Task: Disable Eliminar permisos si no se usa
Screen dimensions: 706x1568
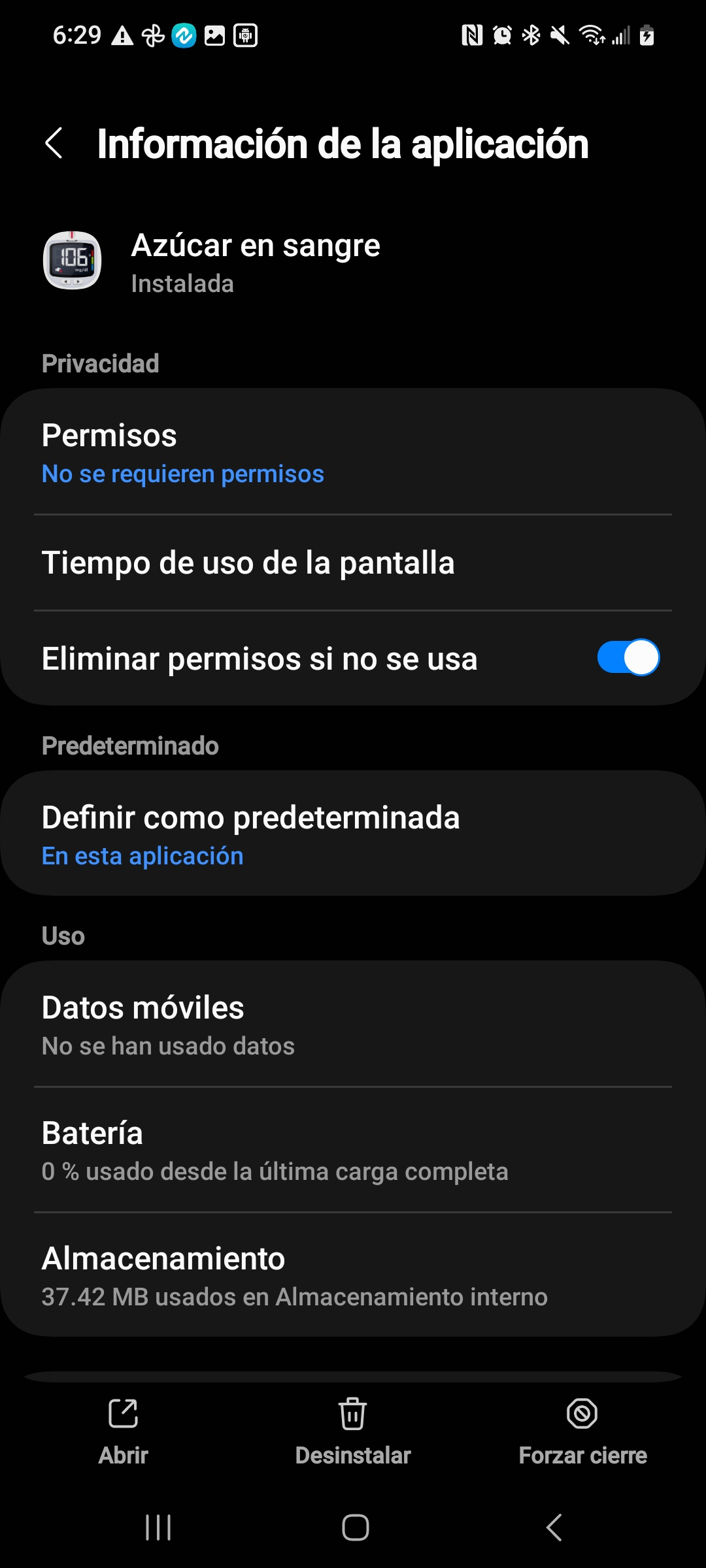Action: [x=628, y=657]
